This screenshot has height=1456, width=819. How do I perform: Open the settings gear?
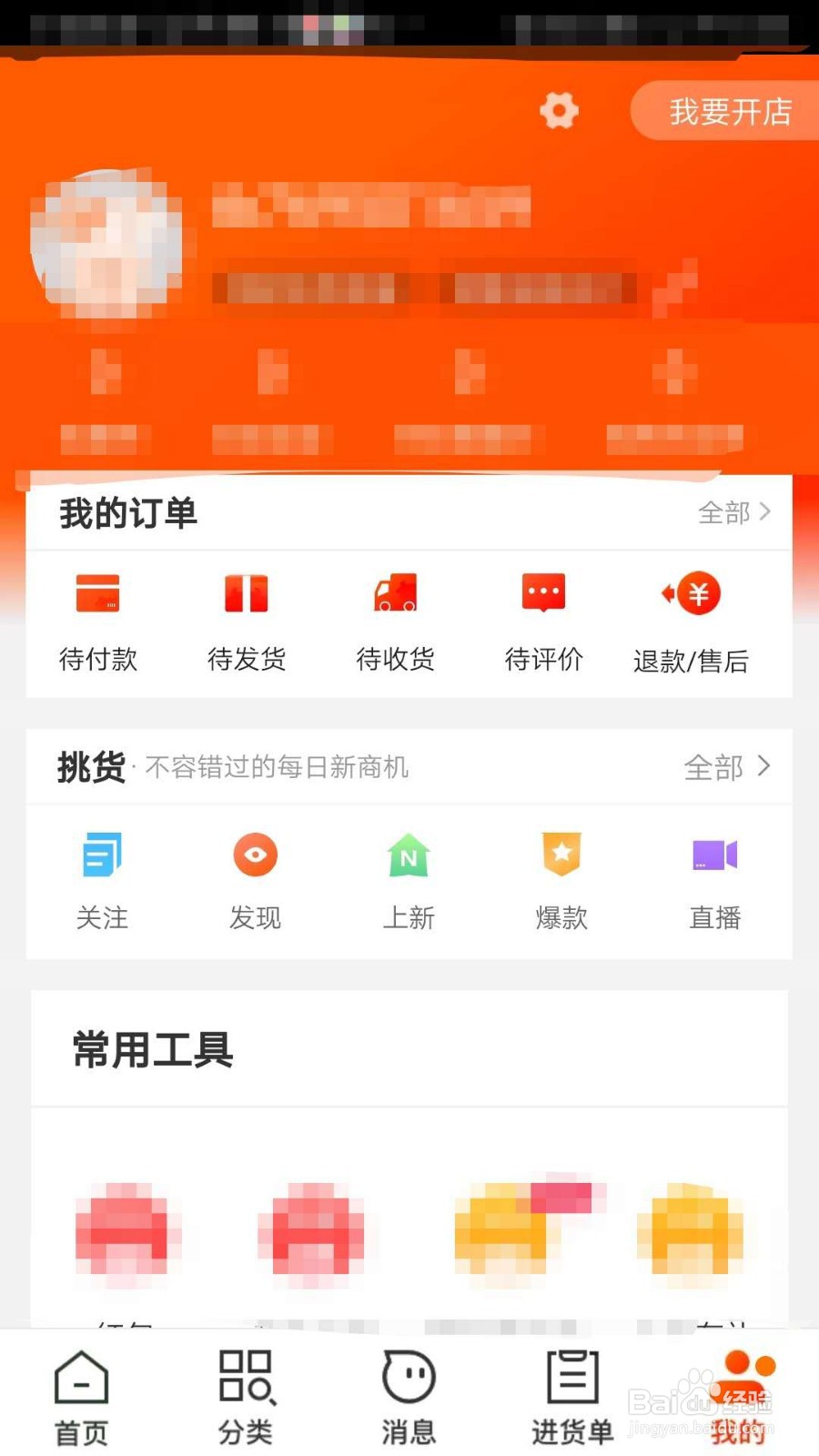559,111
